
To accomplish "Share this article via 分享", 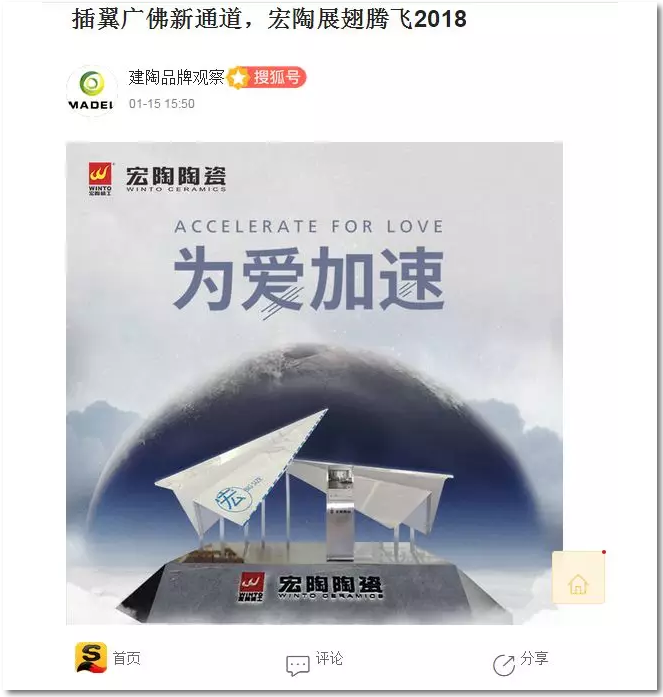I will (520, 661).
